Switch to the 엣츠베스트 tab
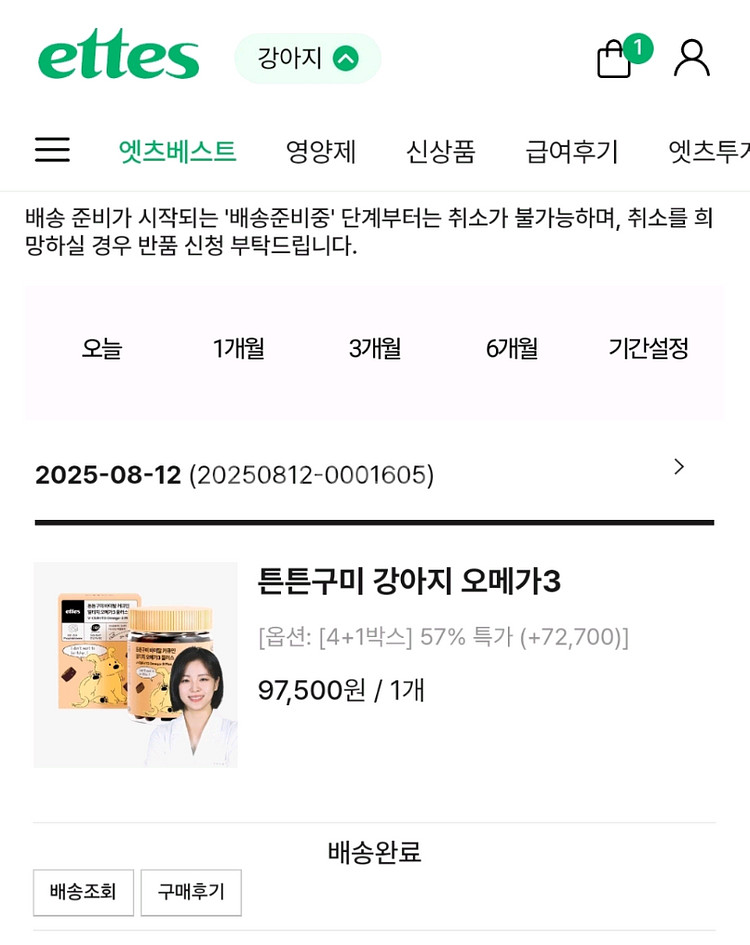 point(177,151)
